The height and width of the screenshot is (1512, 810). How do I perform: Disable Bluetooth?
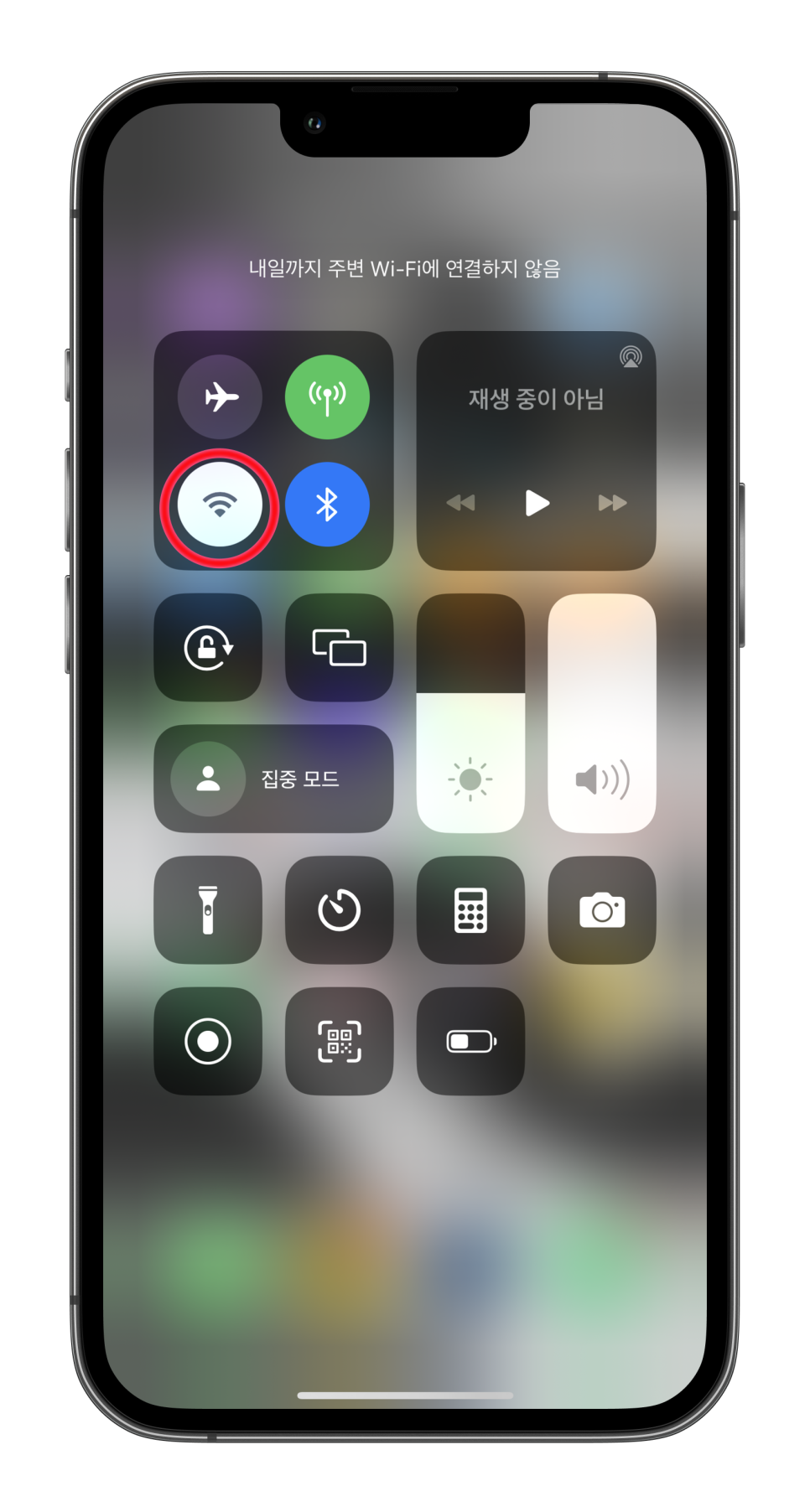click(x=327, y=505)
